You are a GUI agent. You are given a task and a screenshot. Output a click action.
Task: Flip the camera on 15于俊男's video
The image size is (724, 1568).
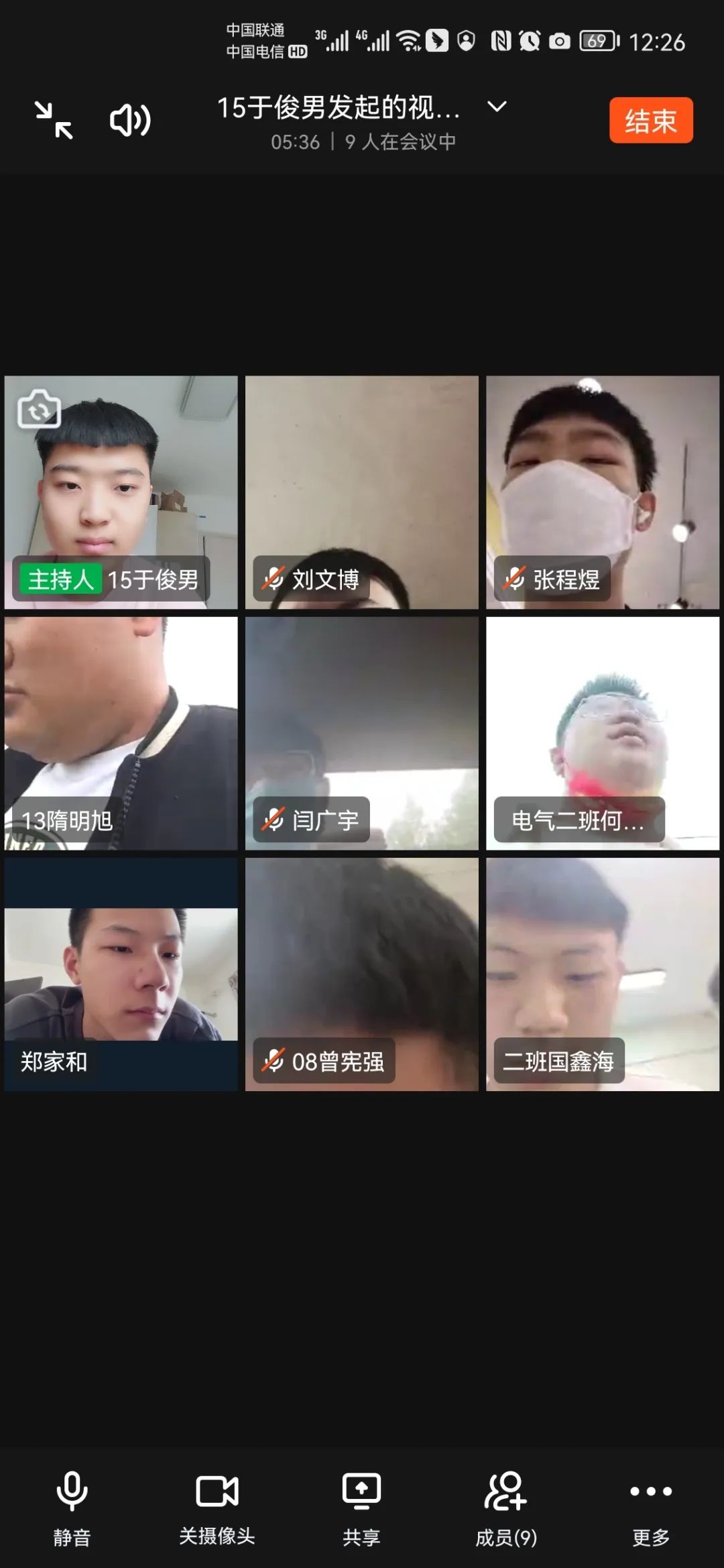(39, 408)
